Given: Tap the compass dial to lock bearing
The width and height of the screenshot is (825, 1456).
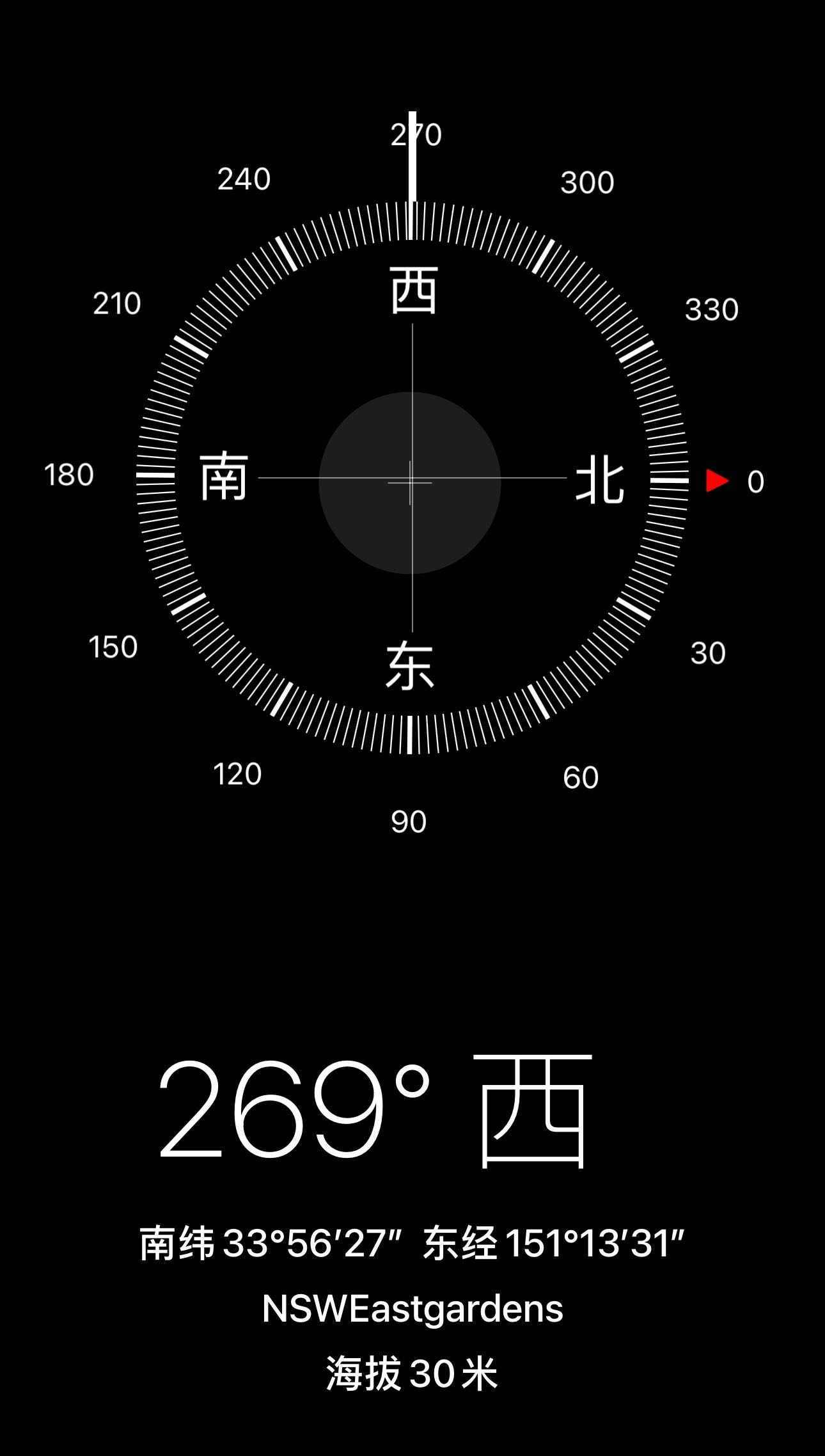Looking at the screenshot, I should (x=412, y=478).
